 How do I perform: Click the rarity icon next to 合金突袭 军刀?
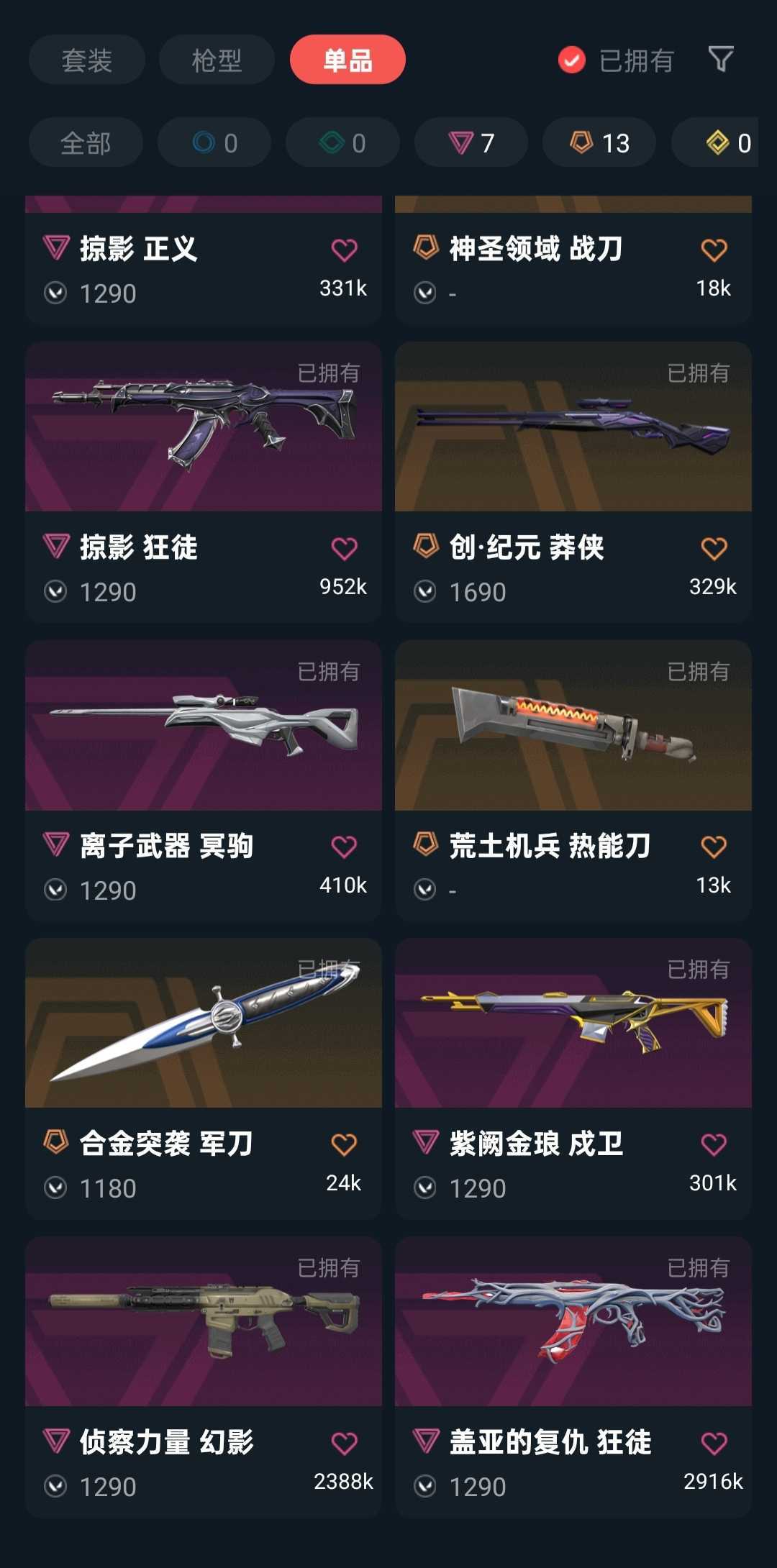pos(55,1144)
